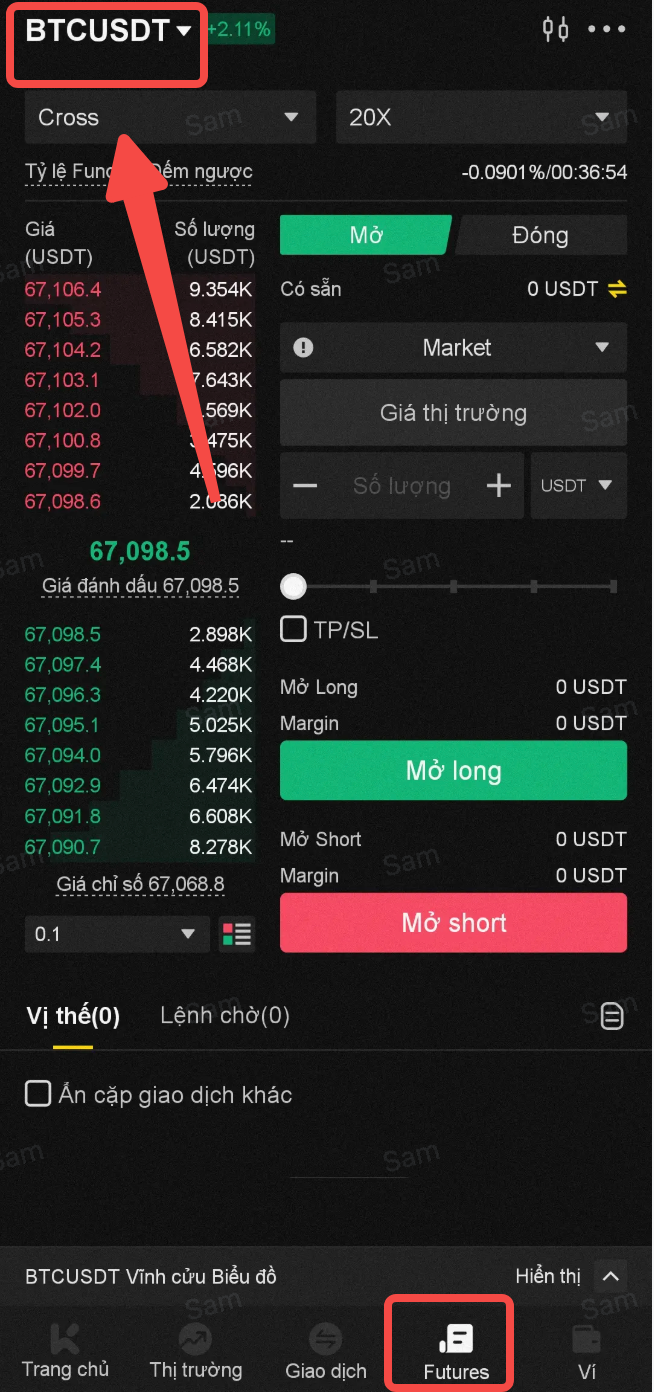Enable the TP/SL checkbox
The height and width of the screenshot is (1392, 654).
click(x=294, y=629)
